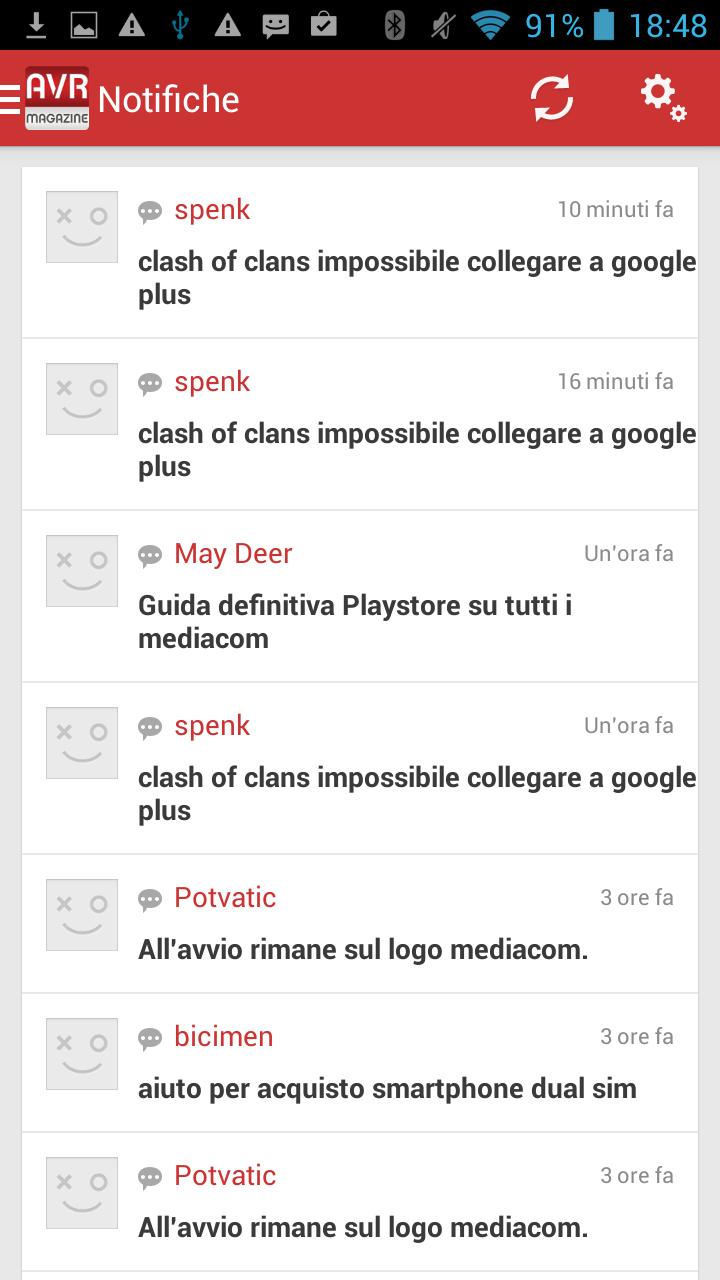Open the settings gear

(662, 98)
